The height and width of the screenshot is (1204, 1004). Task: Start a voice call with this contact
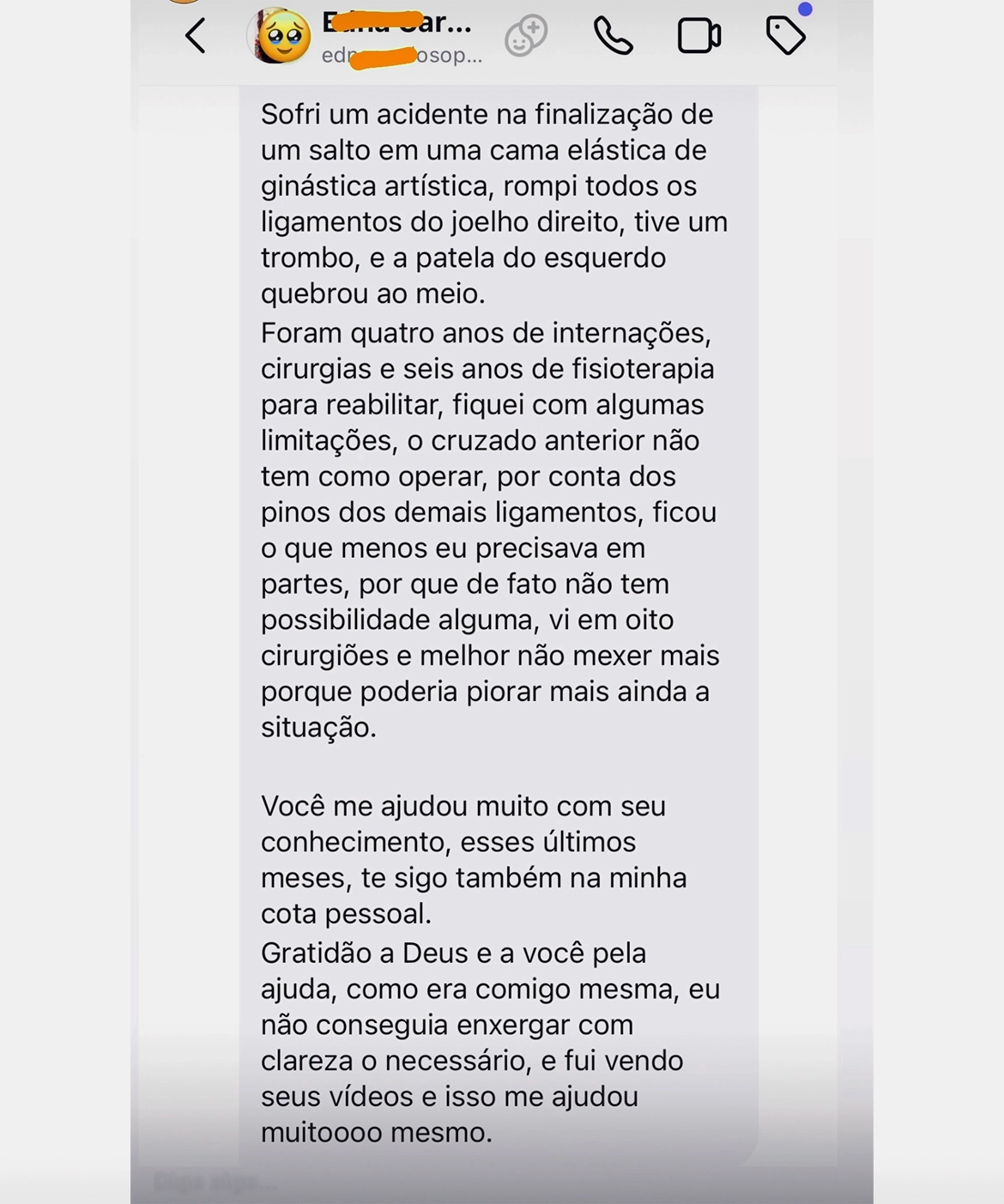click(613, 37)
